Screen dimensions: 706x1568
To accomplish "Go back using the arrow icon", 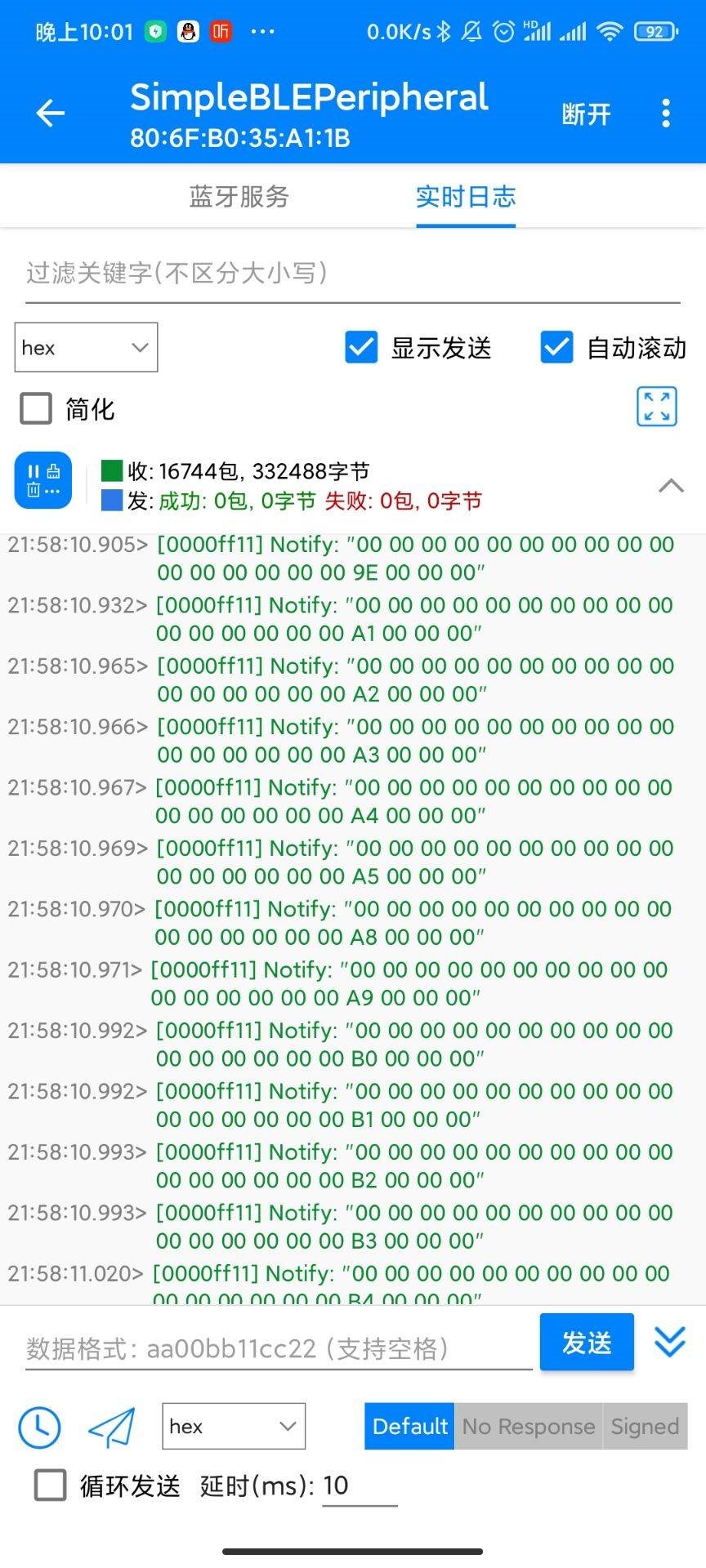I will (51, 113).
